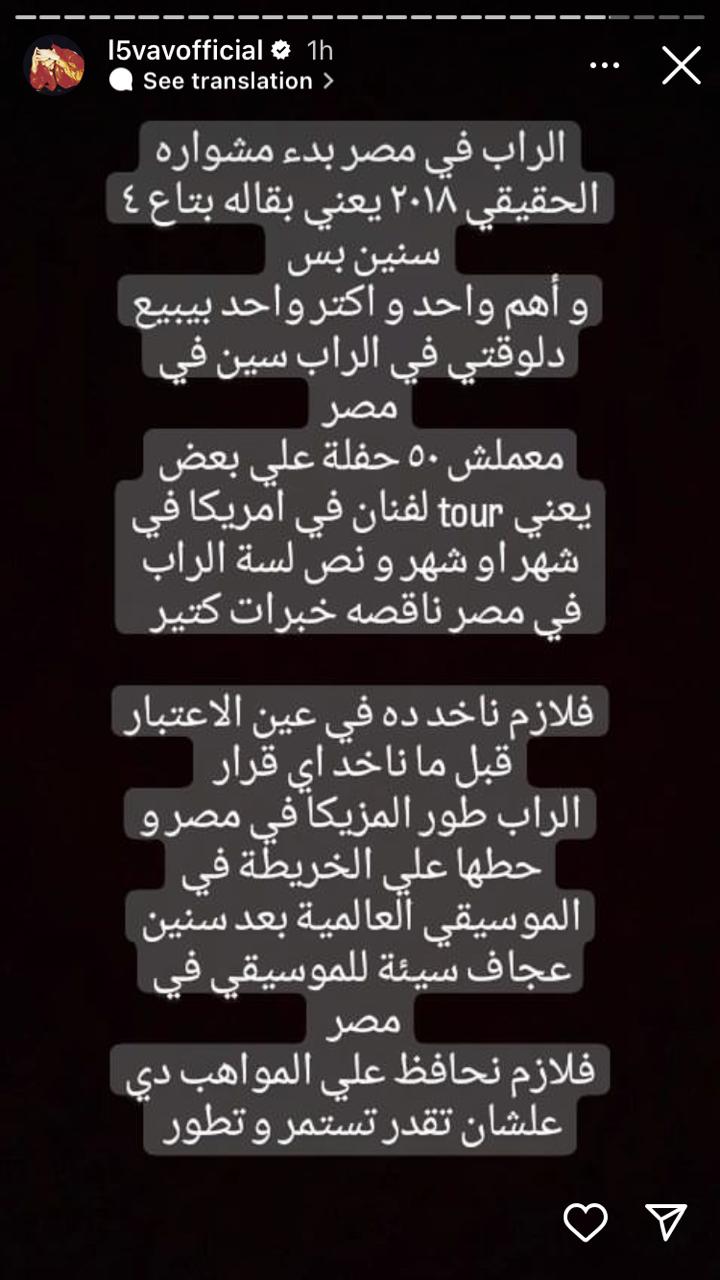Tap See translation for the story

click(x=228, y=81)
